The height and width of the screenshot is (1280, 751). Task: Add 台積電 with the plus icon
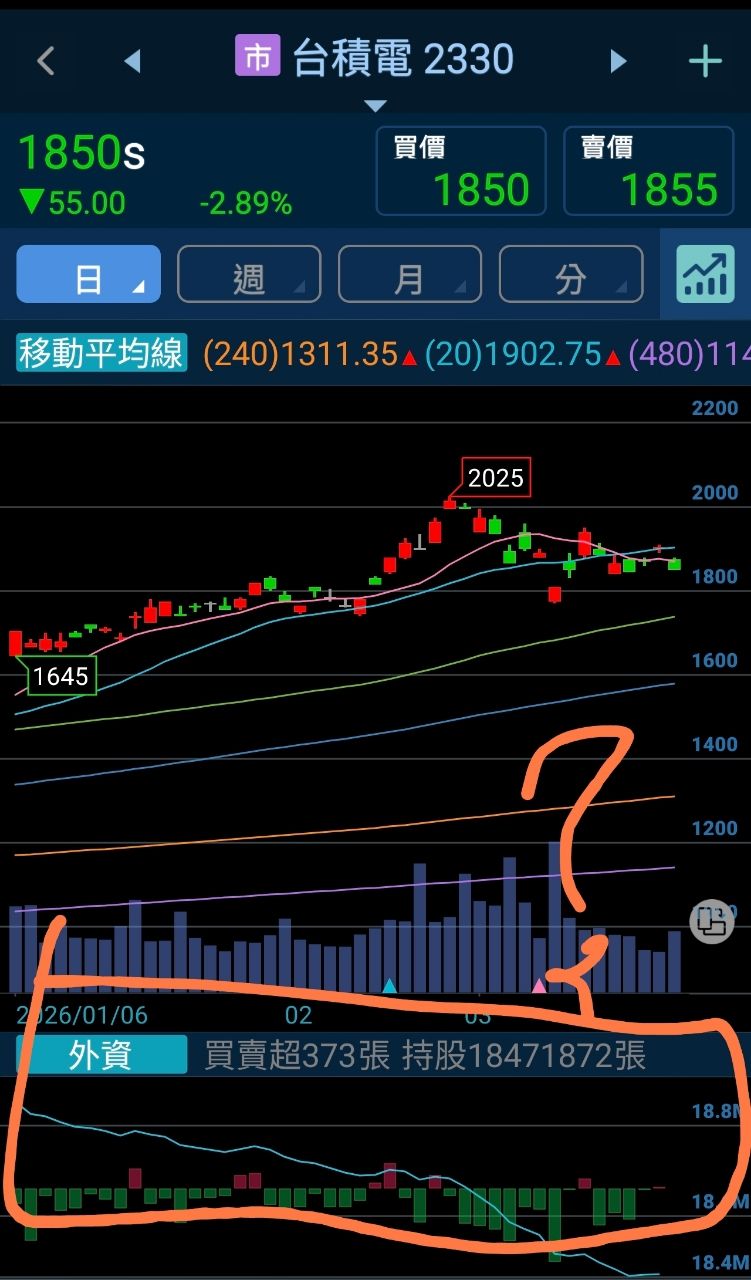705,61
